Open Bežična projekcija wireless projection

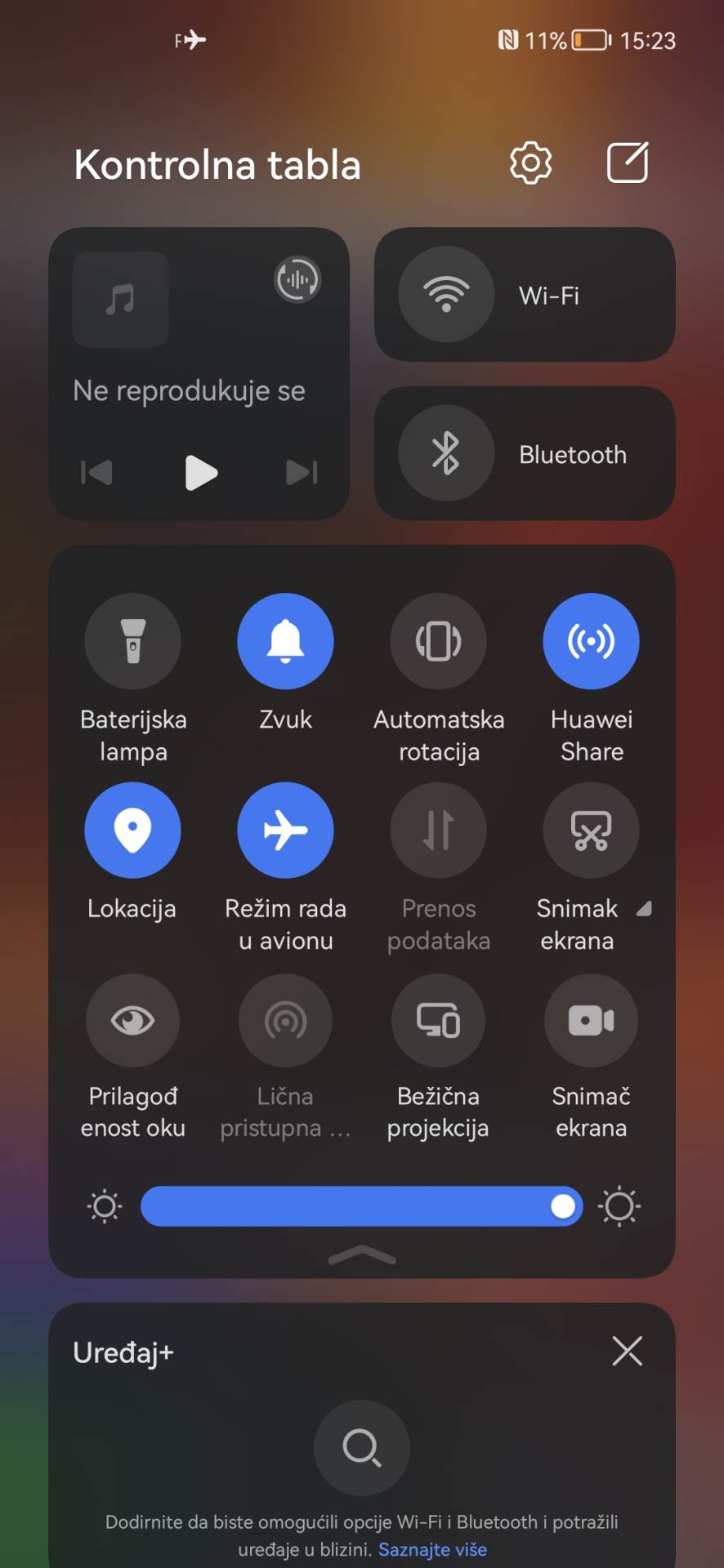coord(438,1019)
